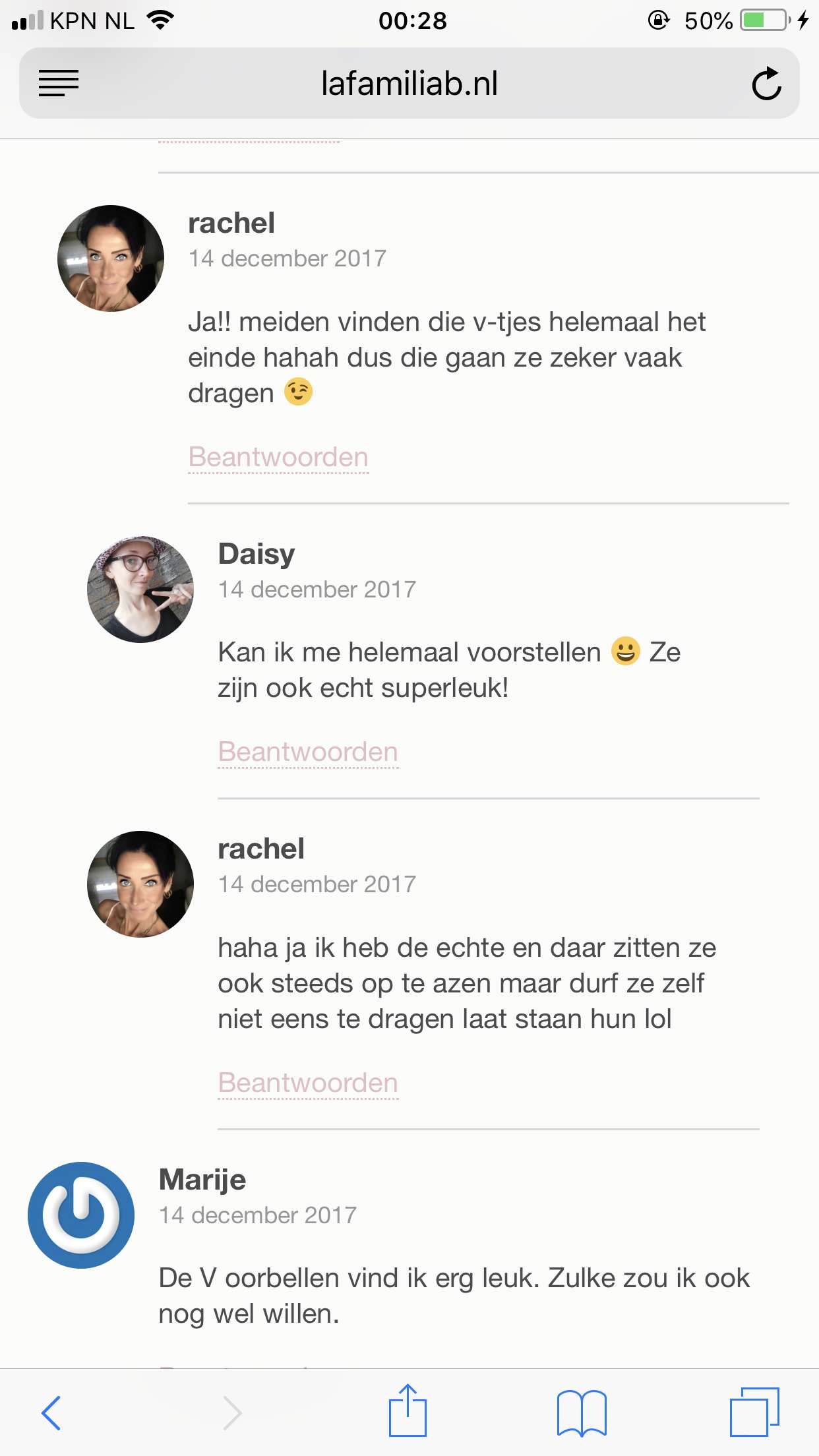Open the share sheet
The height and width of the screenshot is (1456, 819).
click(408, 1410)
